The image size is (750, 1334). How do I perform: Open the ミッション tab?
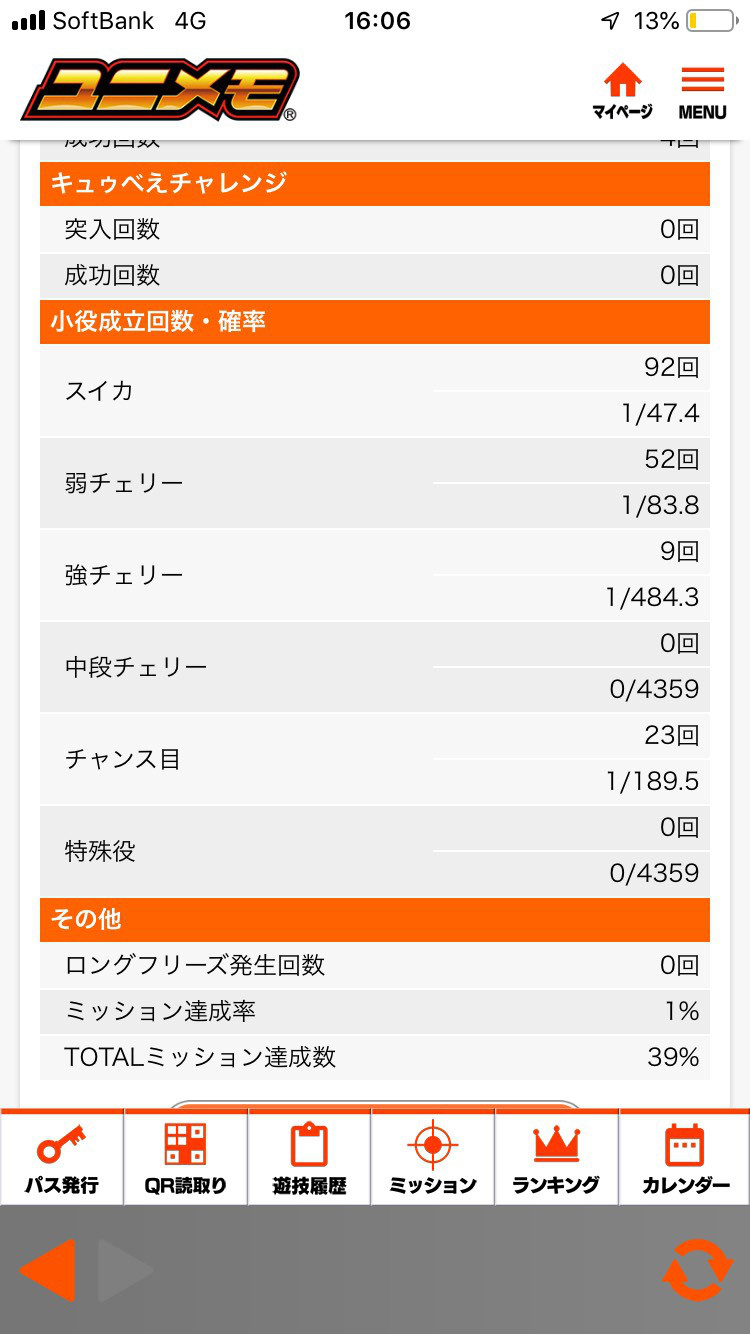pos(433,1158)
